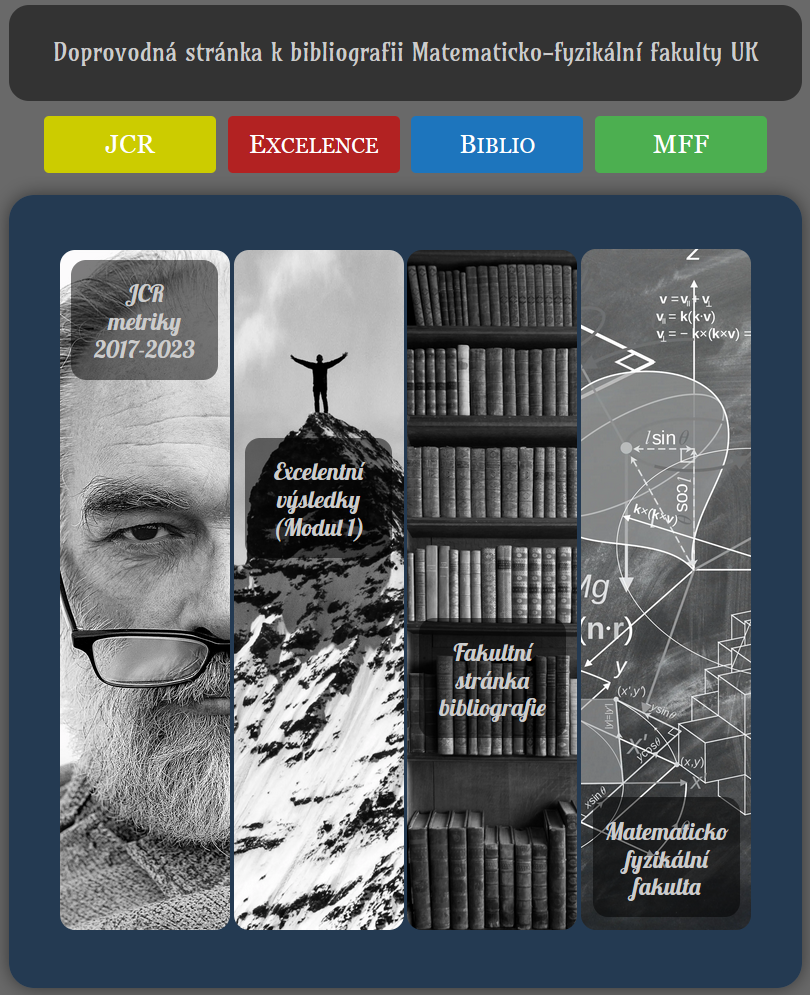Image resolution: width=810 pixels, height=995 pixels.
Task: Select the red Excelence button
Action: [x=314, y=144]
